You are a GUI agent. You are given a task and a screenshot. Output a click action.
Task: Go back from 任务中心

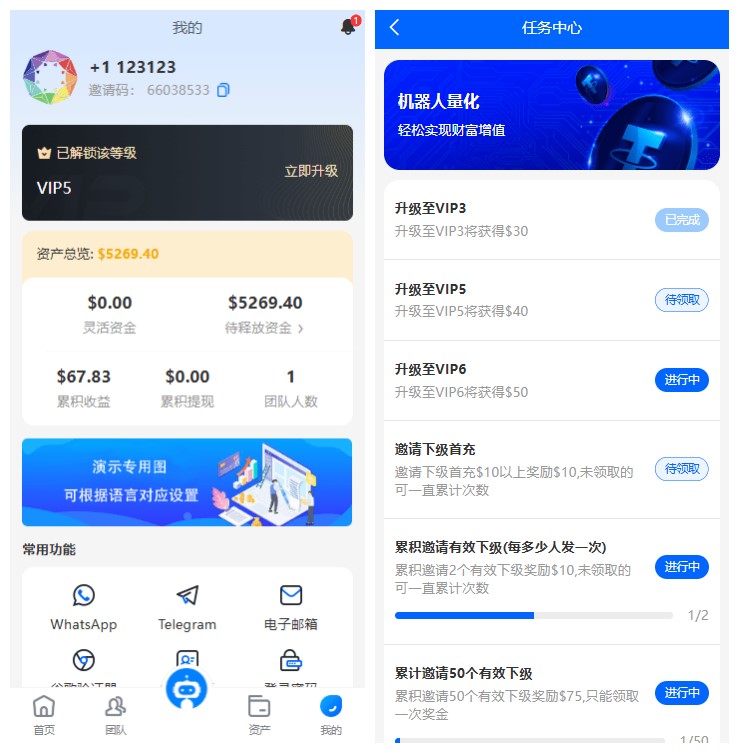394,28
